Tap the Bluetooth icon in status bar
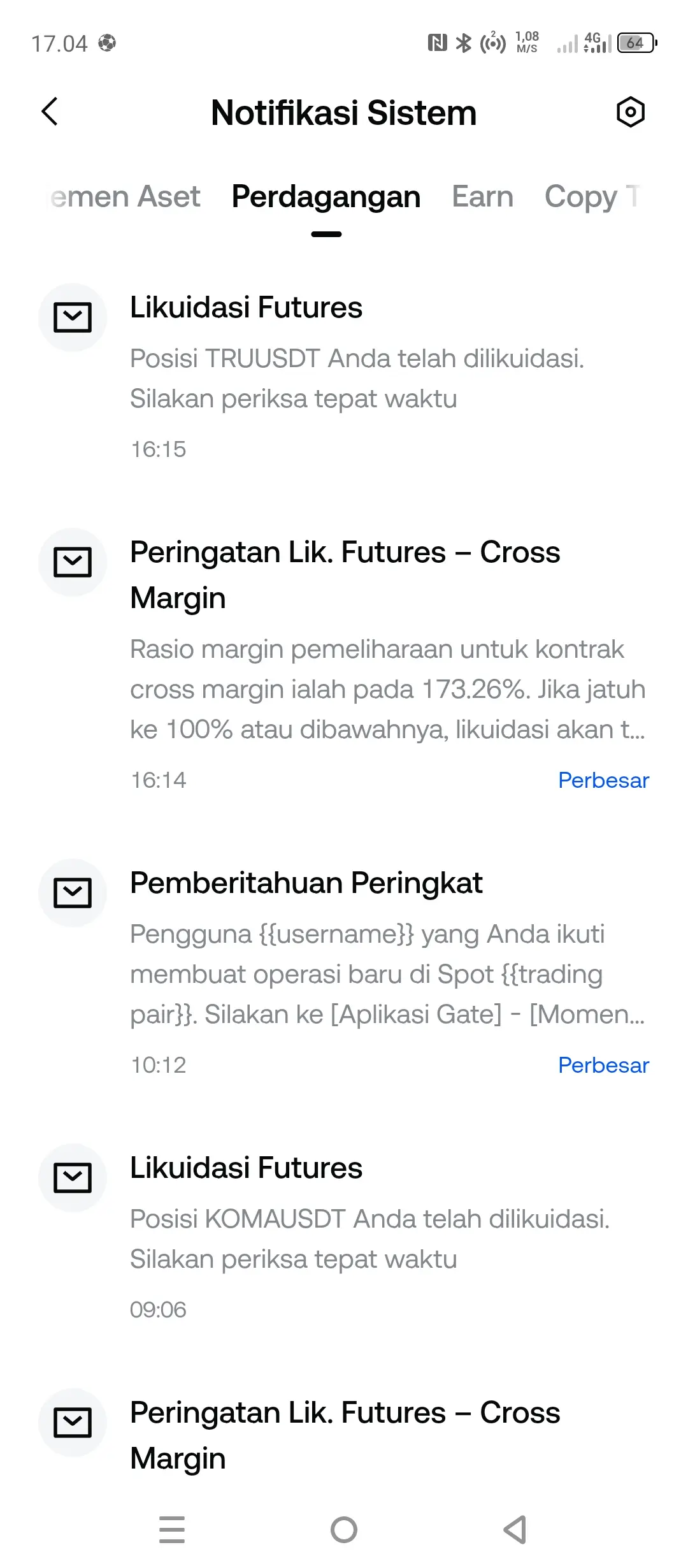 (x=462, y=42)
